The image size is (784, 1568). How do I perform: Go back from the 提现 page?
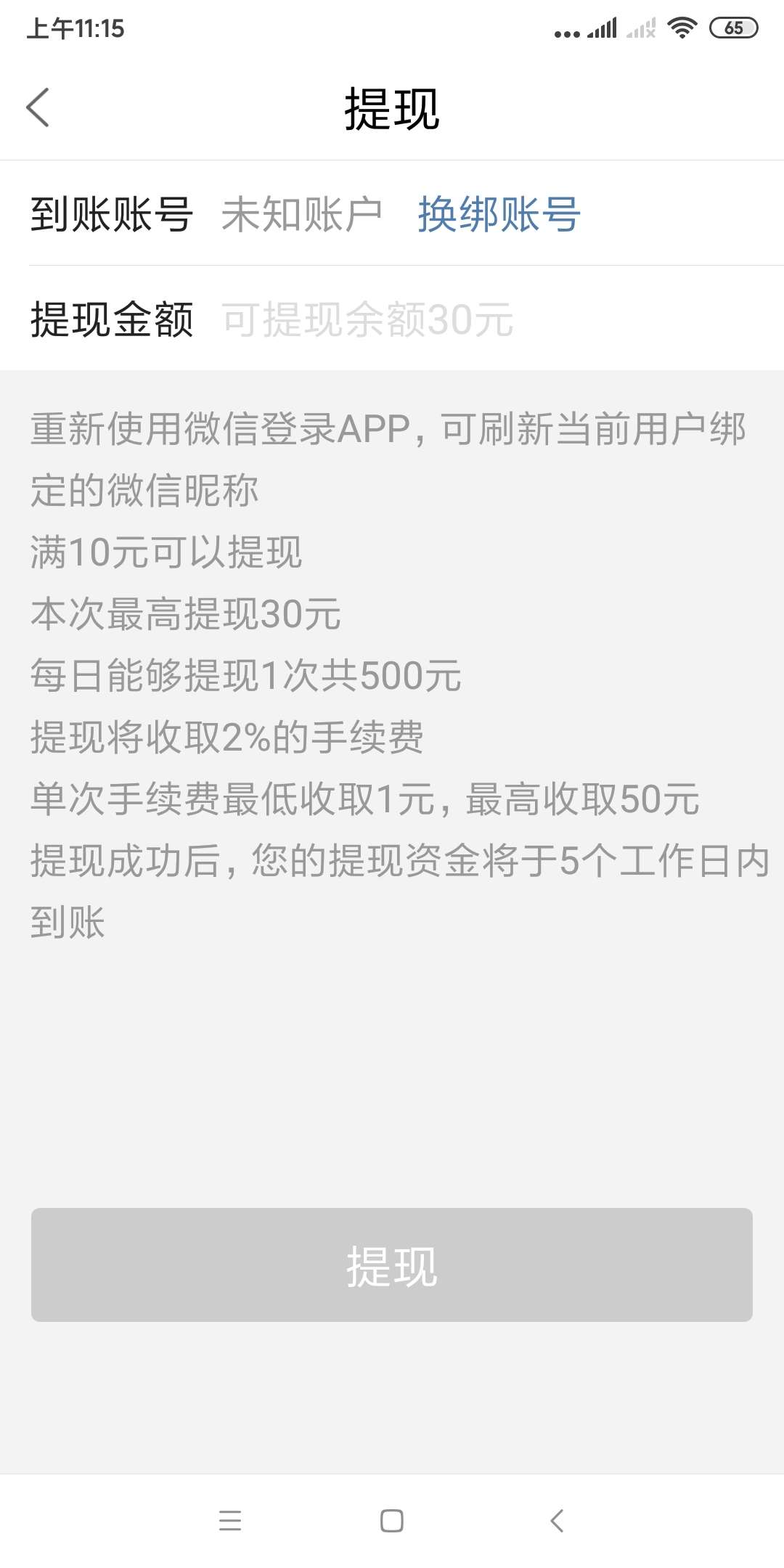(38, 107)
